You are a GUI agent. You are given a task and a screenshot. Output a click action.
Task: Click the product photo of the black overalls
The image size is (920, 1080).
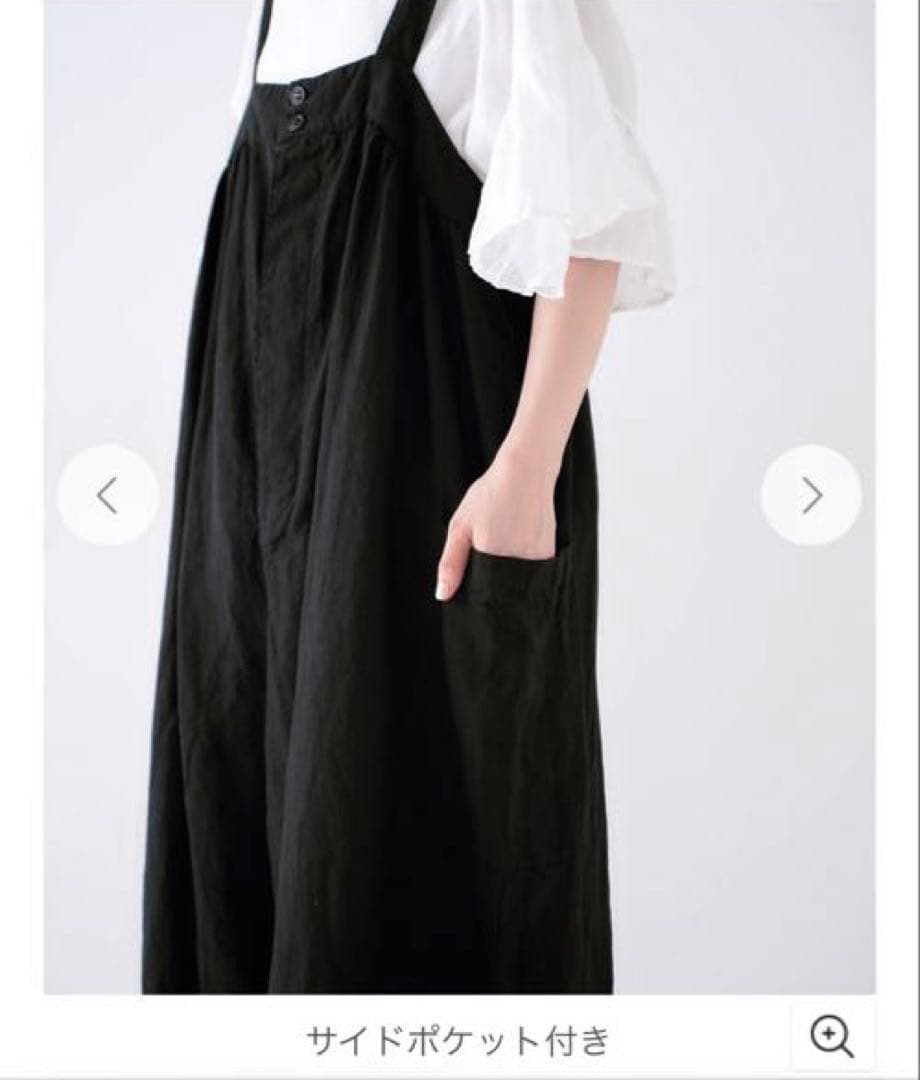tap(350, 600)
